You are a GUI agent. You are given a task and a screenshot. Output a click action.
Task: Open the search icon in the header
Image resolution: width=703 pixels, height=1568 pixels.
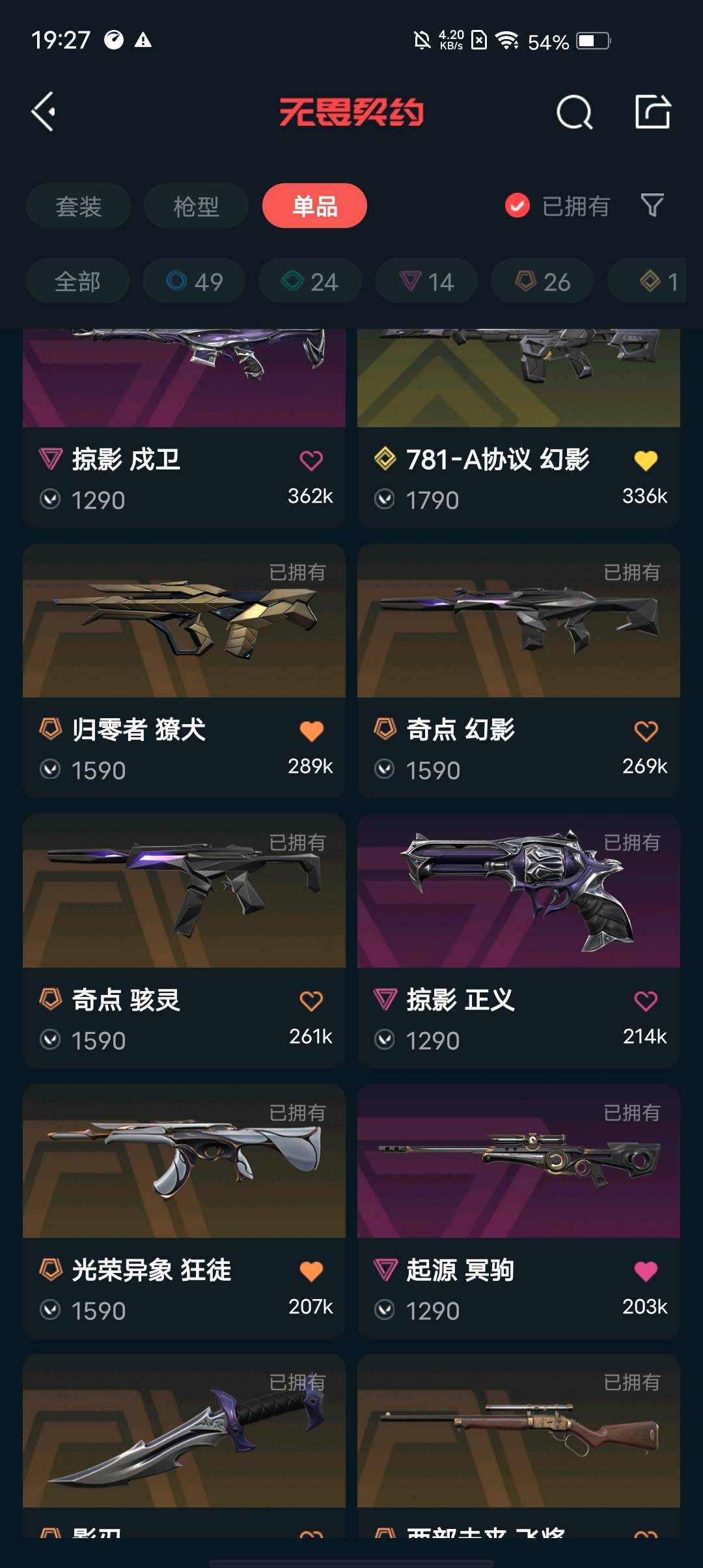574,113
